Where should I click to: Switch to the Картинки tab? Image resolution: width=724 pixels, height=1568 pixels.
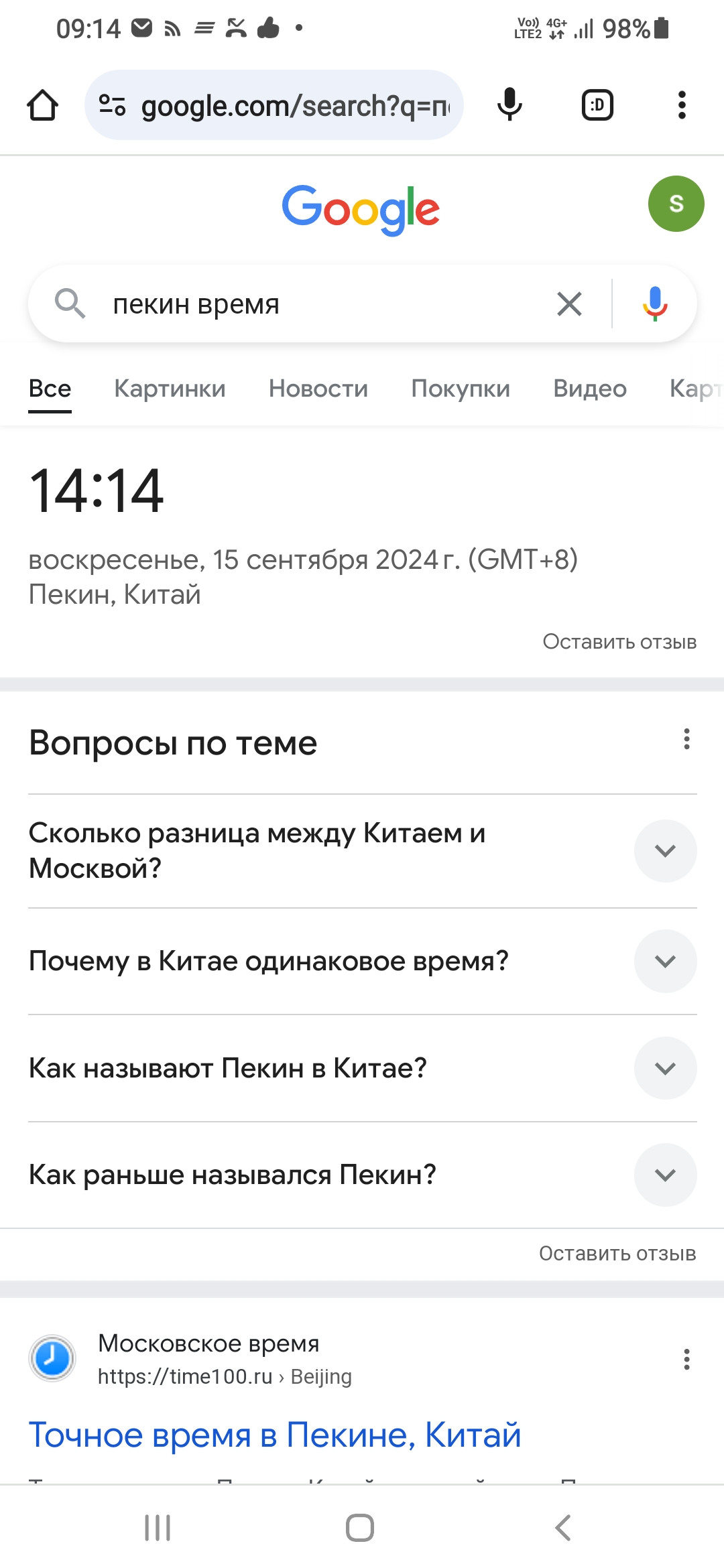tap(170, 389)
